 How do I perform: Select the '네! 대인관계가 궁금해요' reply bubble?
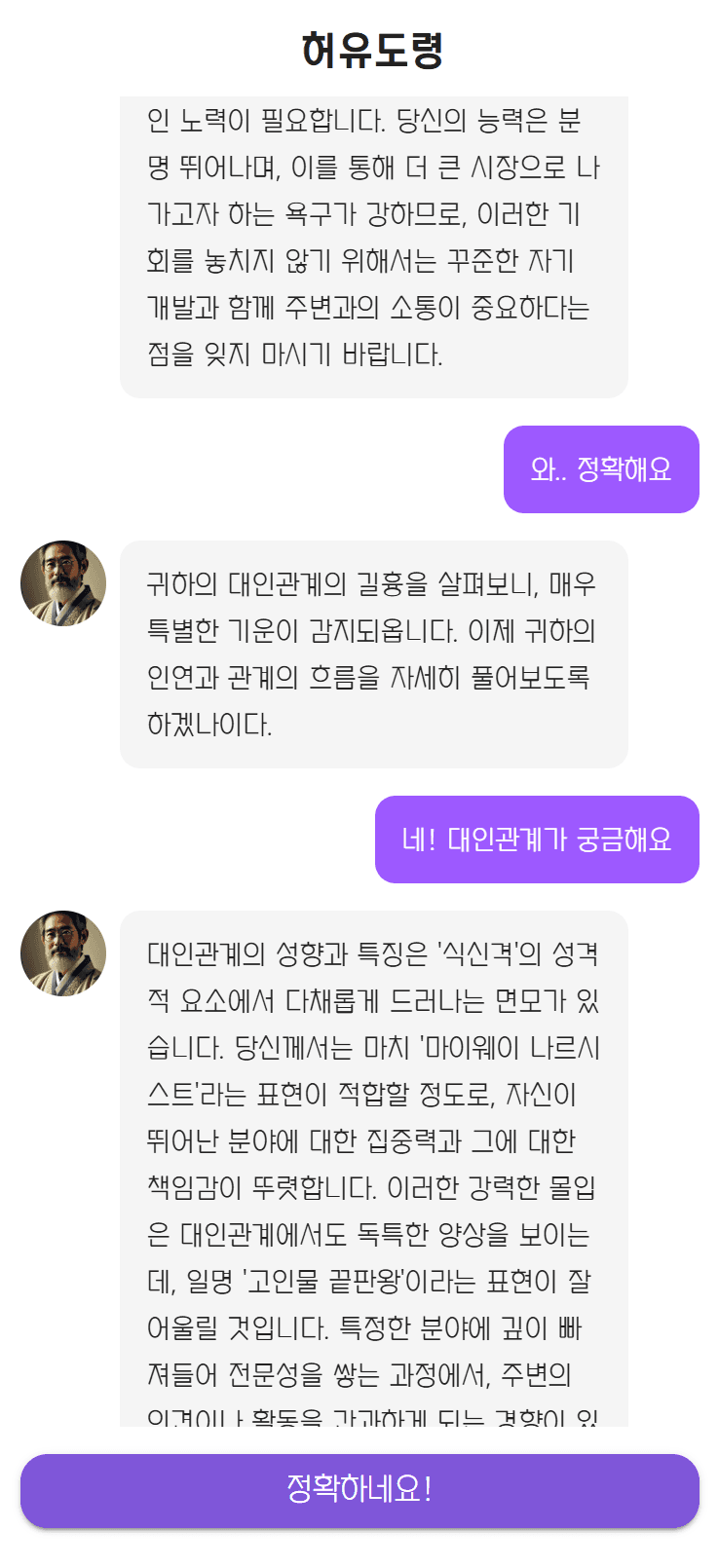(537, 840)
